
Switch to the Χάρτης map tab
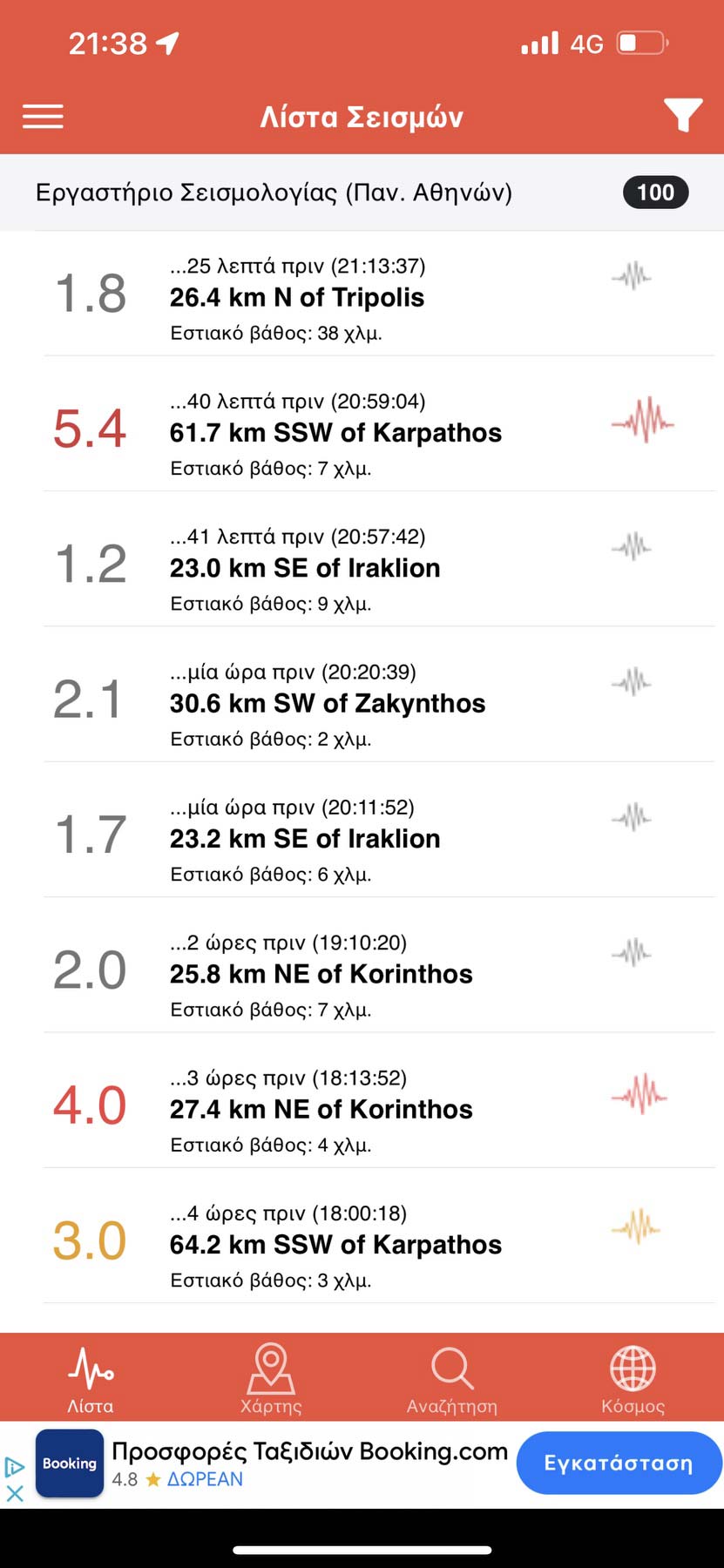coord(271,1378)
